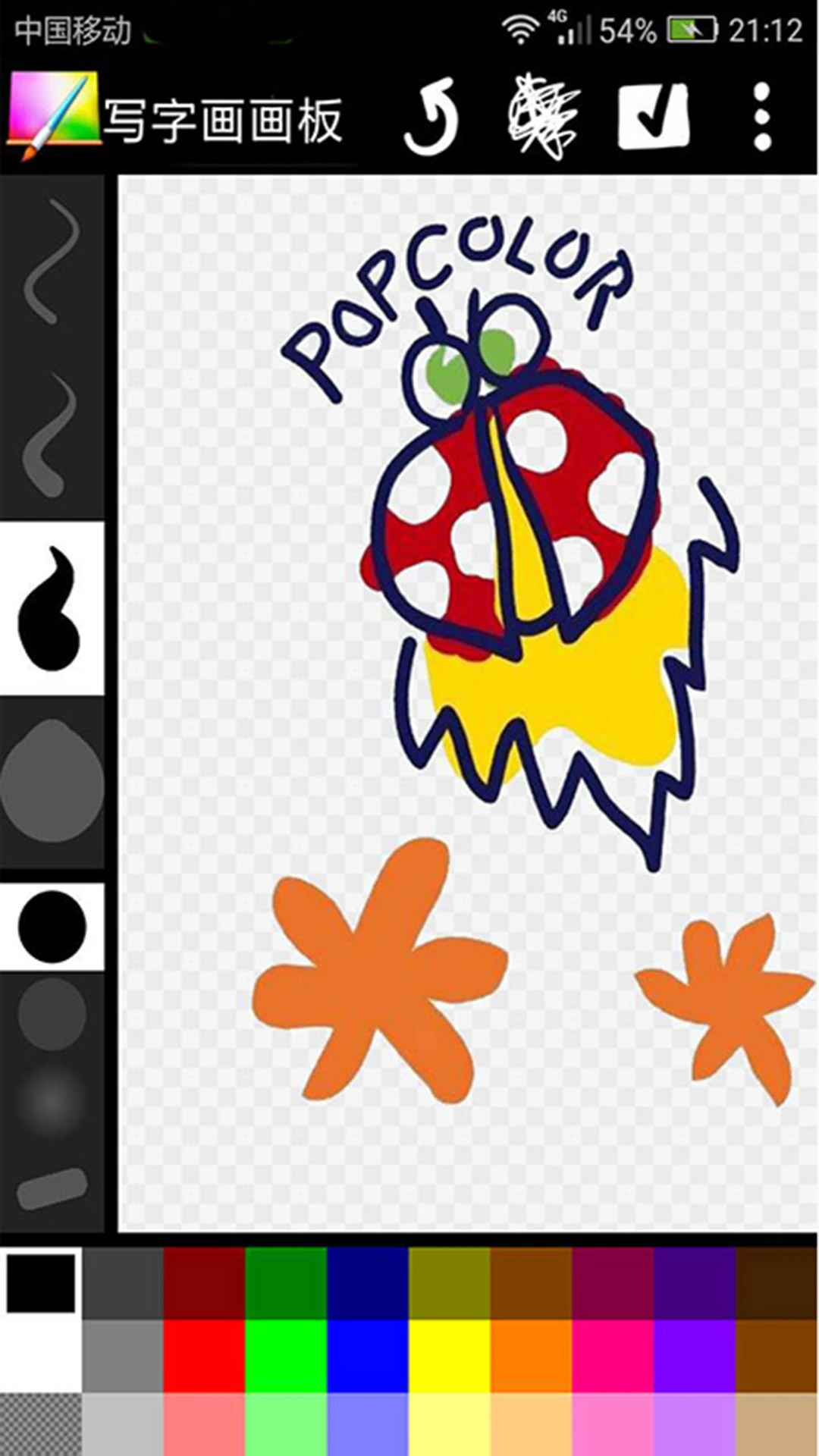819x1456 pixels.
Task: Choose the bright blue color swatch
Action: point(368,1356)
